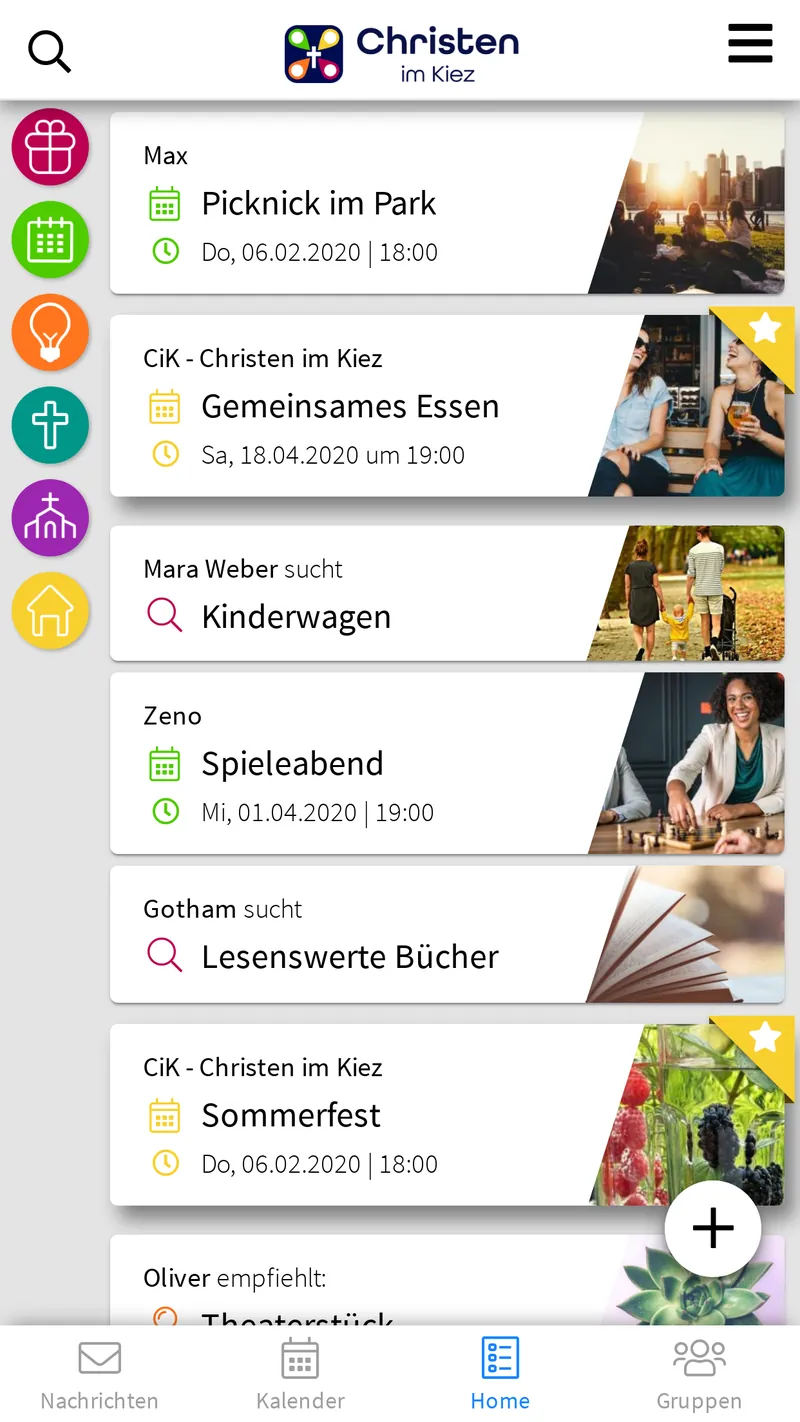
Task: Select the cross filter icon in the sidebar
Action: pos(50,425)
